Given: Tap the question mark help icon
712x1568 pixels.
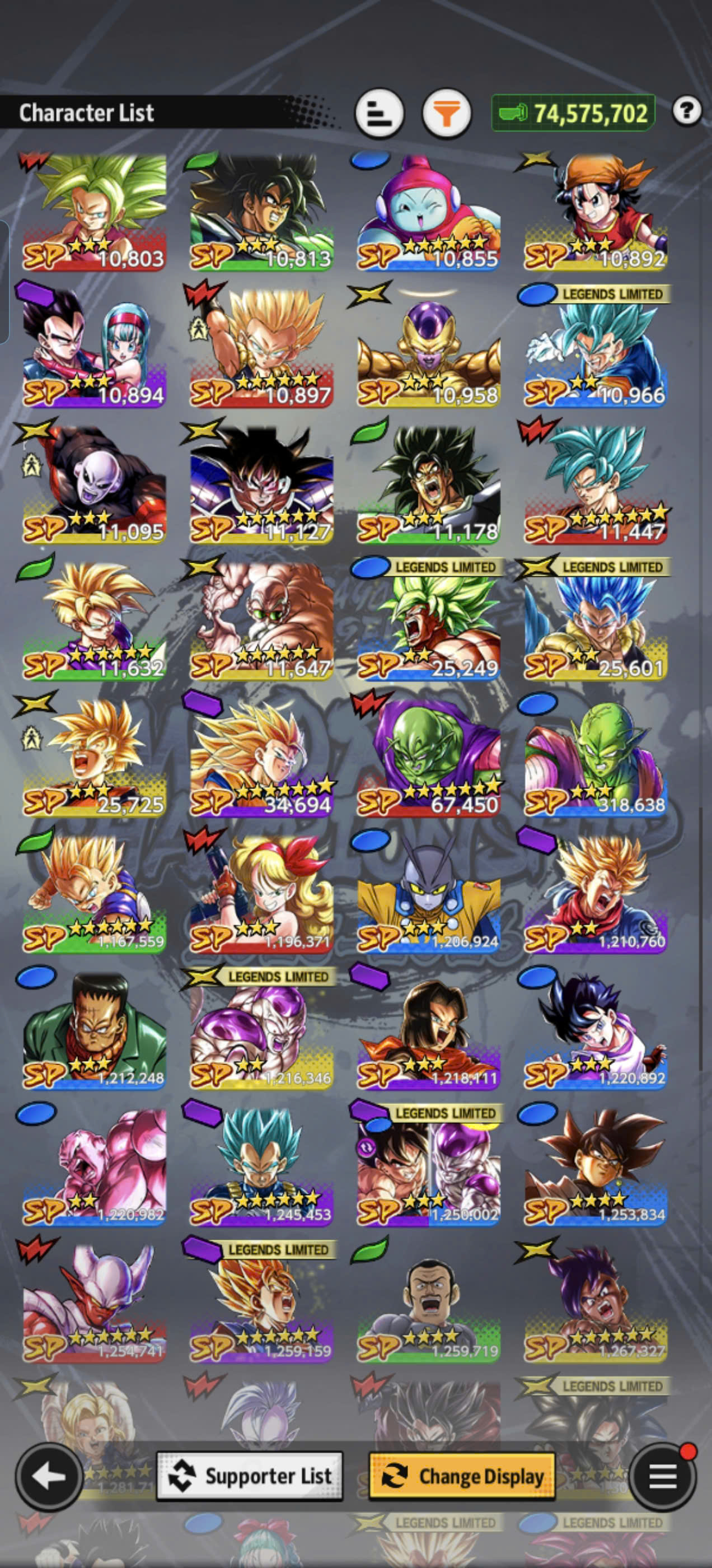Looking at the screenshot, I should coord(687,111).
